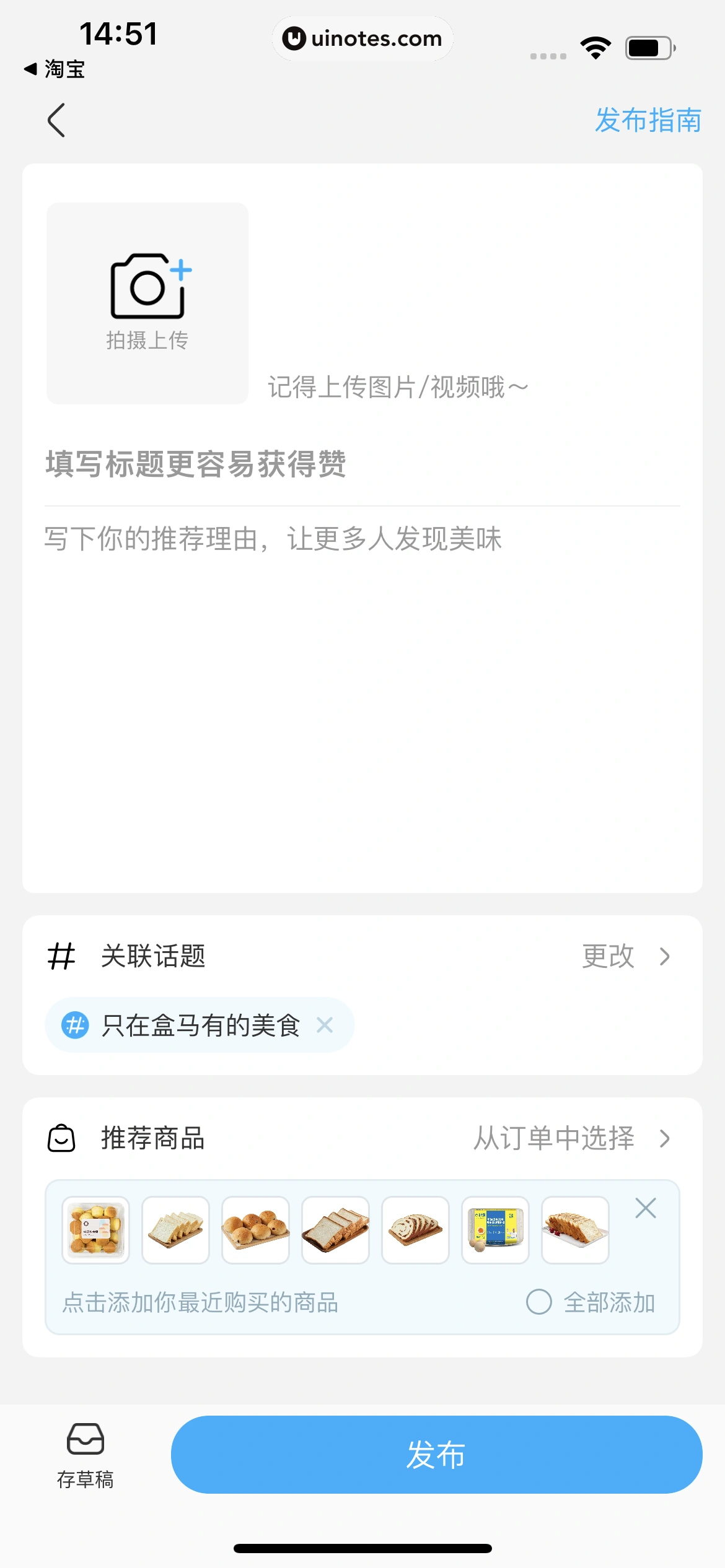Open 从订单中选择 to pick products
The height and width of the screenshot is (1568, 725).
tap(571, 1138)
